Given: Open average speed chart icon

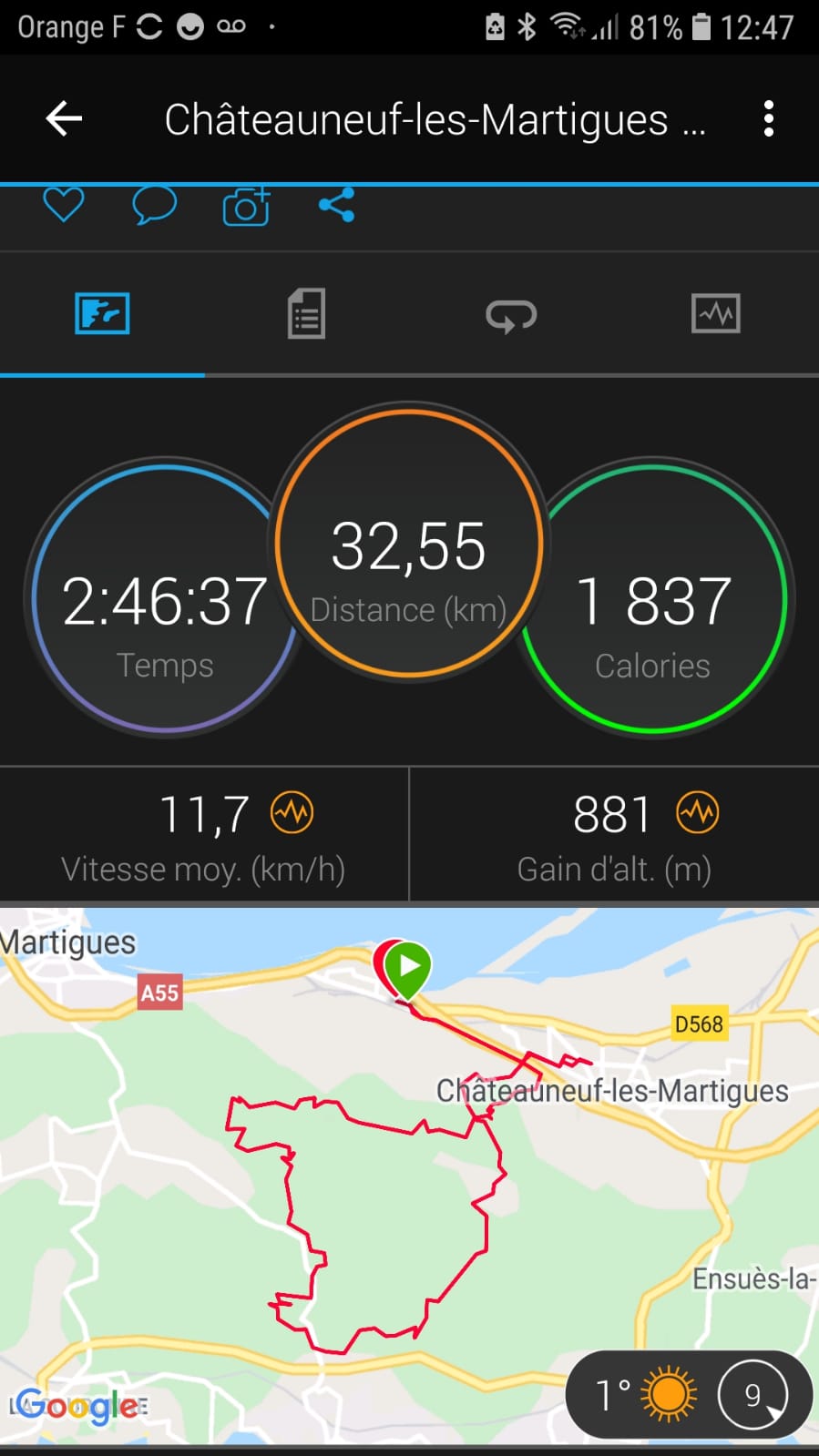Looking at the screenshot, I should (292, 813).
